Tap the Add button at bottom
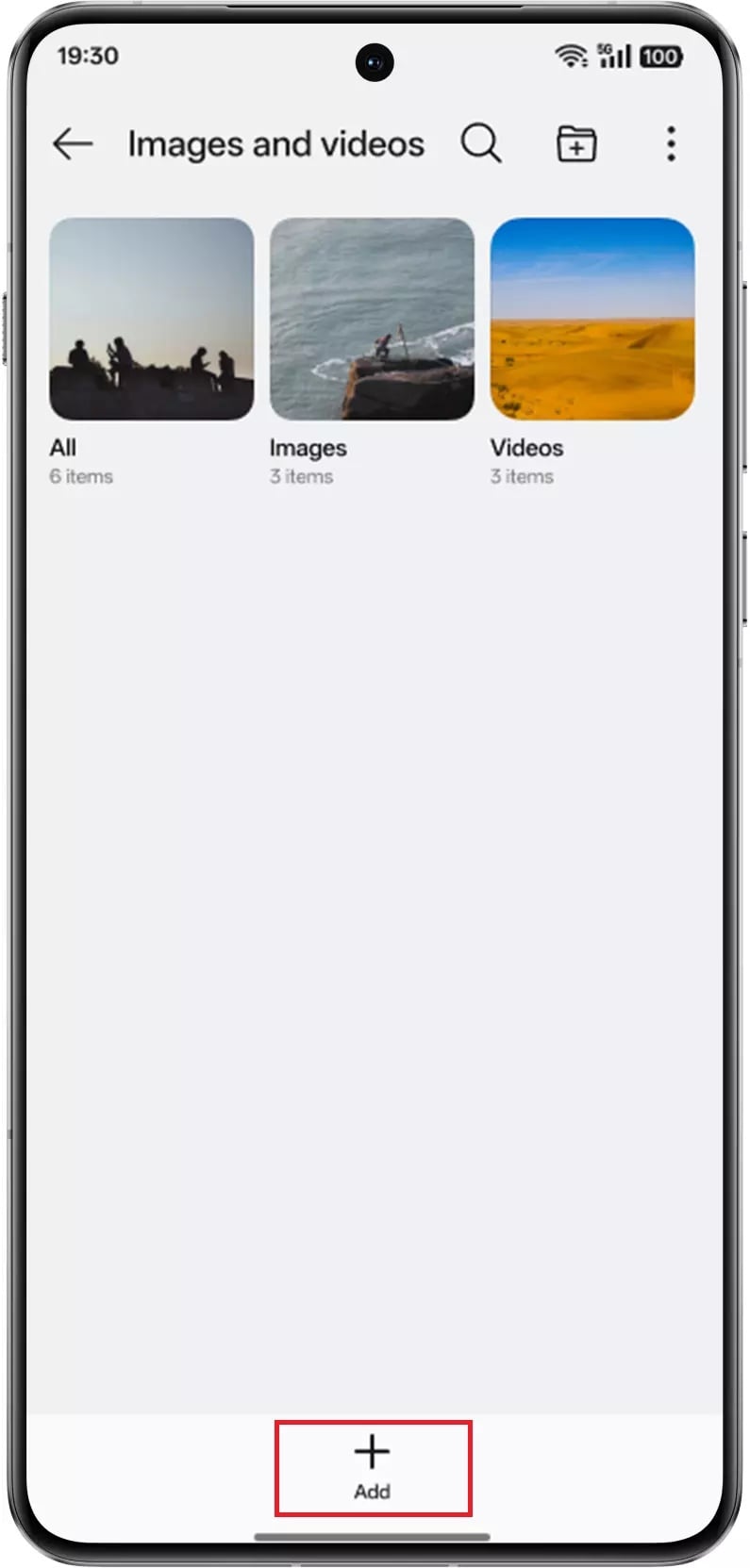 coord(373,1467)
